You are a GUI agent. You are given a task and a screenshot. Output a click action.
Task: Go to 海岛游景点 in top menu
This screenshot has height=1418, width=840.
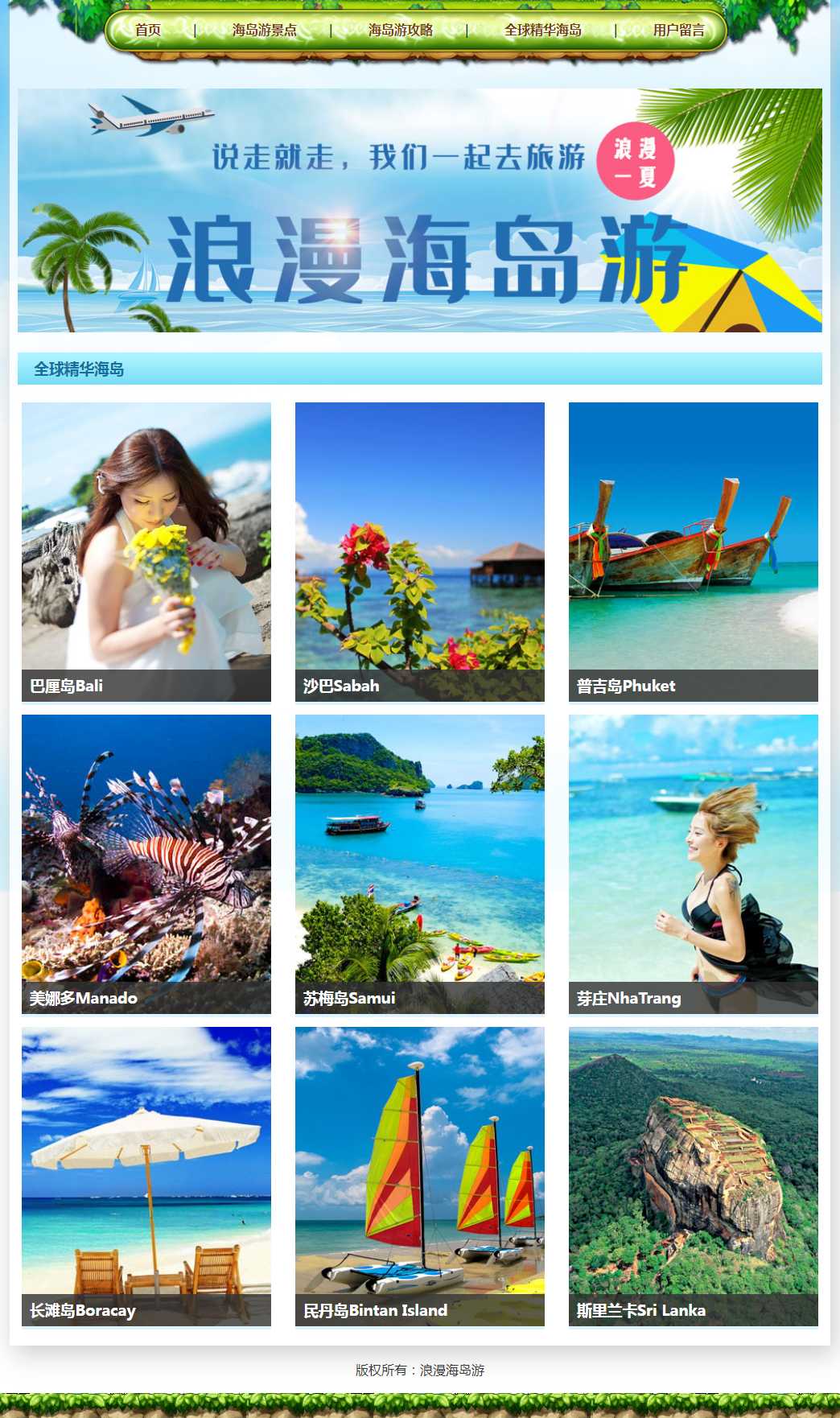click(264, 31)
